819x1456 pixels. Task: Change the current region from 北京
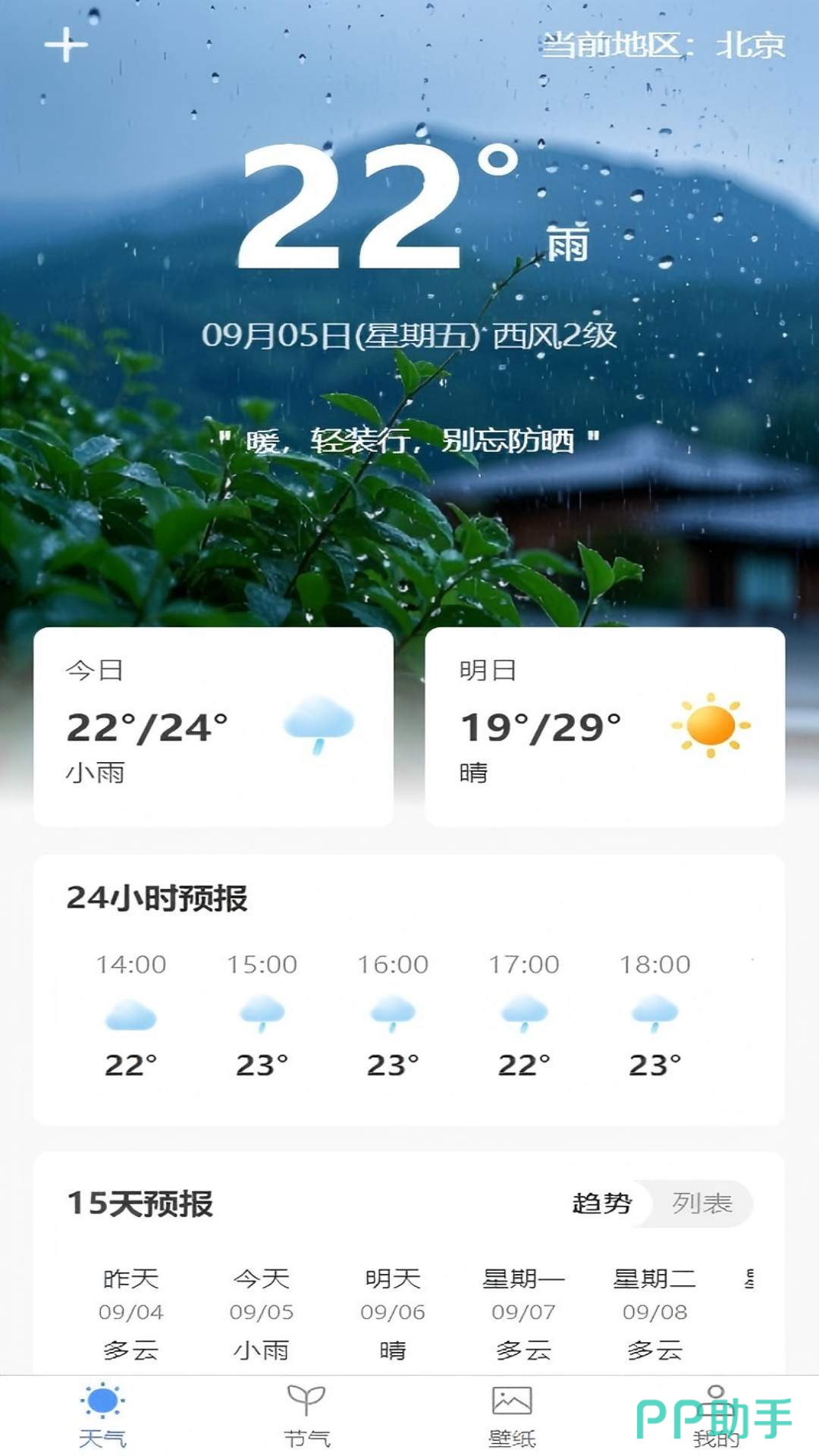(664, 45)
